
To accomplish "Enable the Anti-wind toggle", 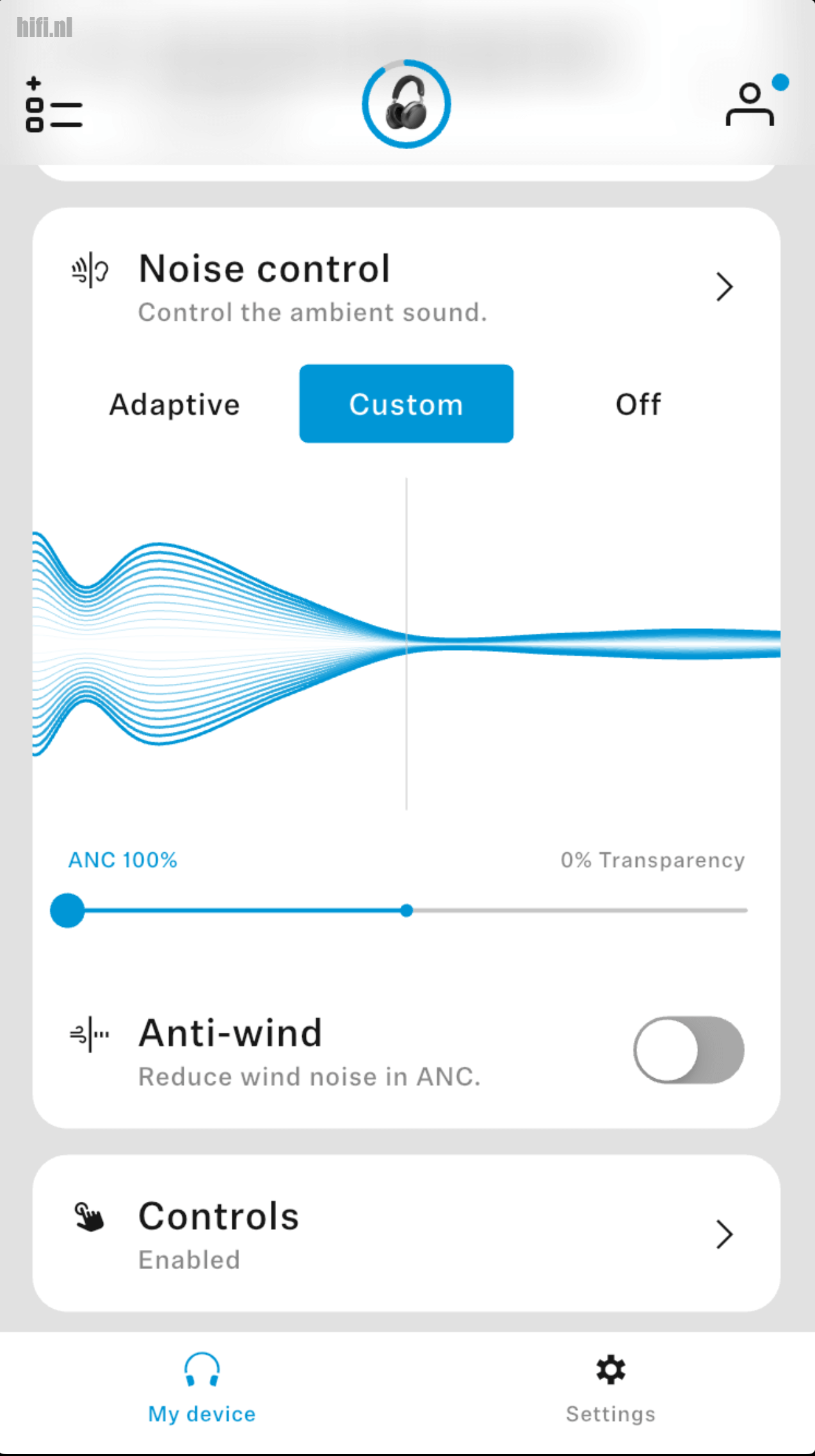I will (x=689, y=1050).
